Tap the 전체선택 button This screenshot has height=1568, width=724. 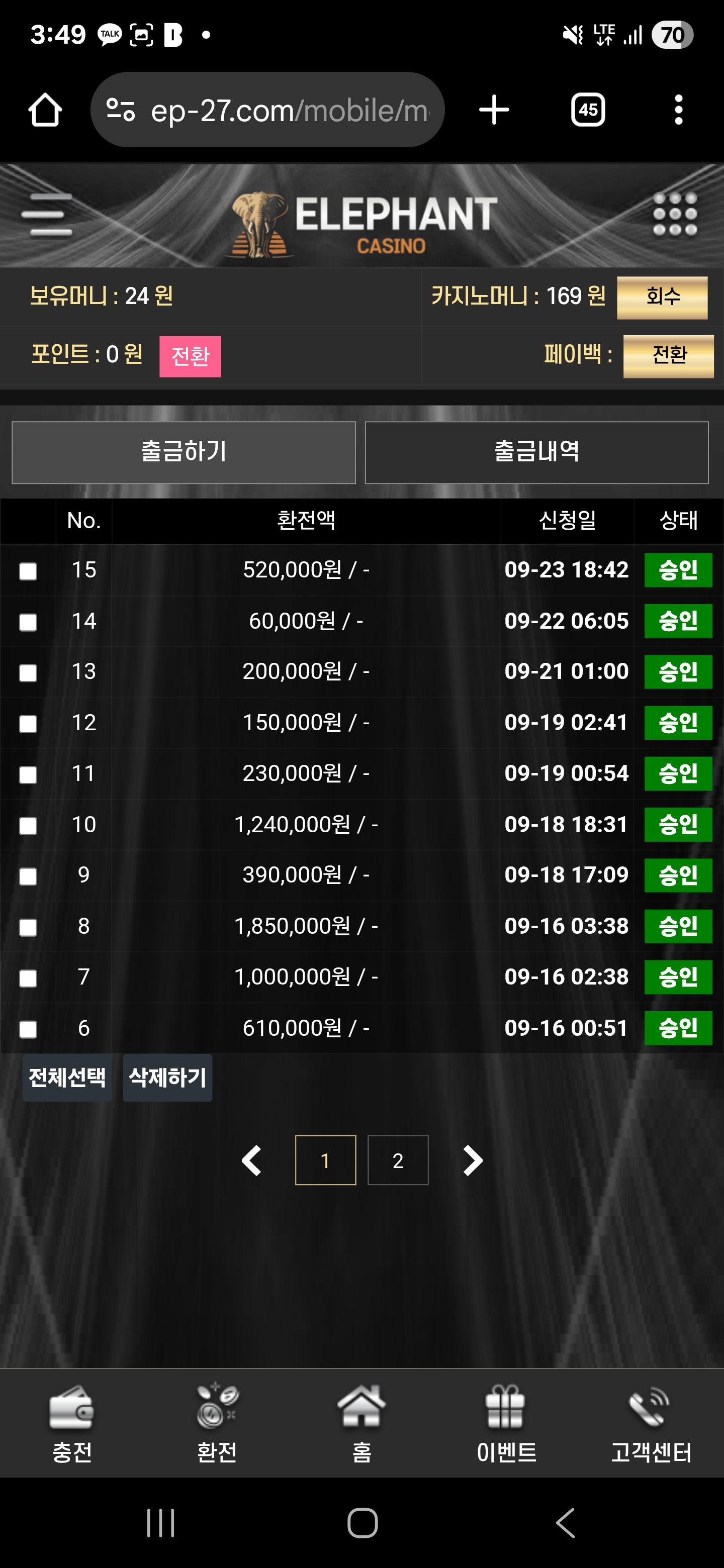click(67, 1077)
